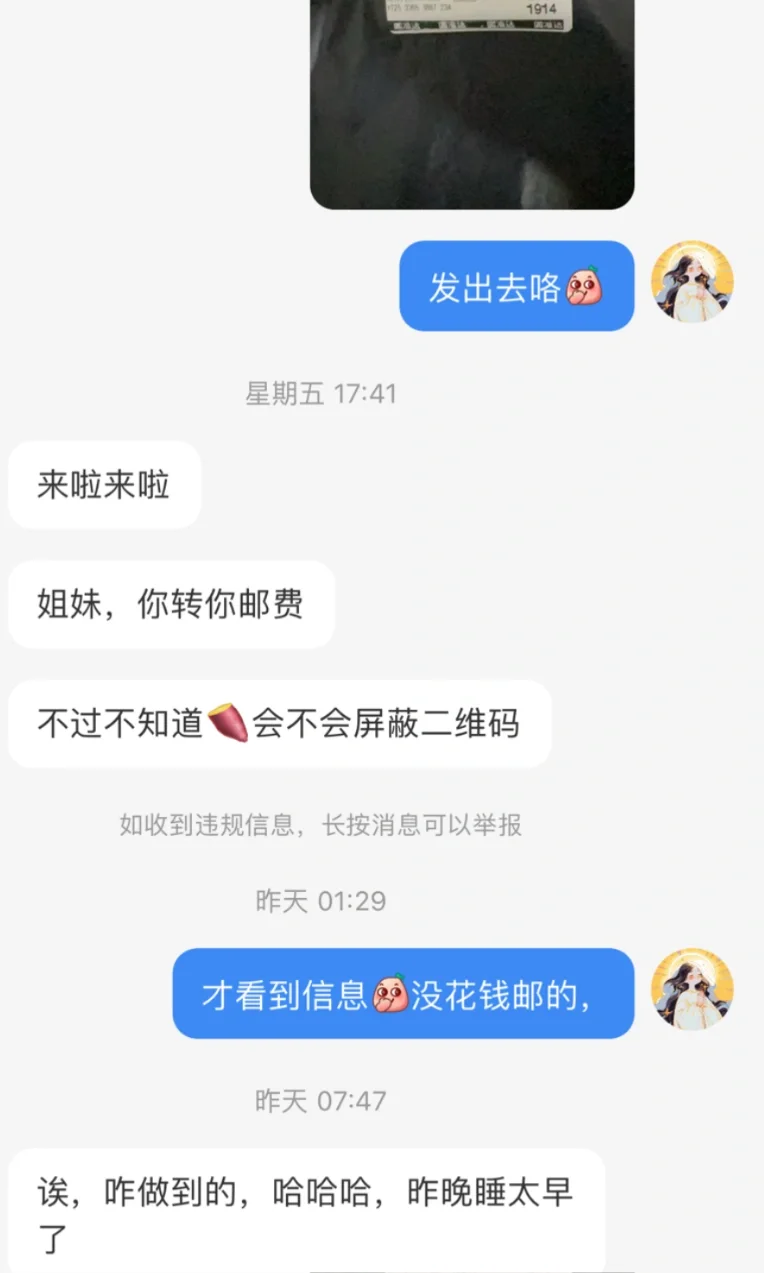
Task: Tap the avatar beside the 发出去咯 message
Action: (693, 281)
